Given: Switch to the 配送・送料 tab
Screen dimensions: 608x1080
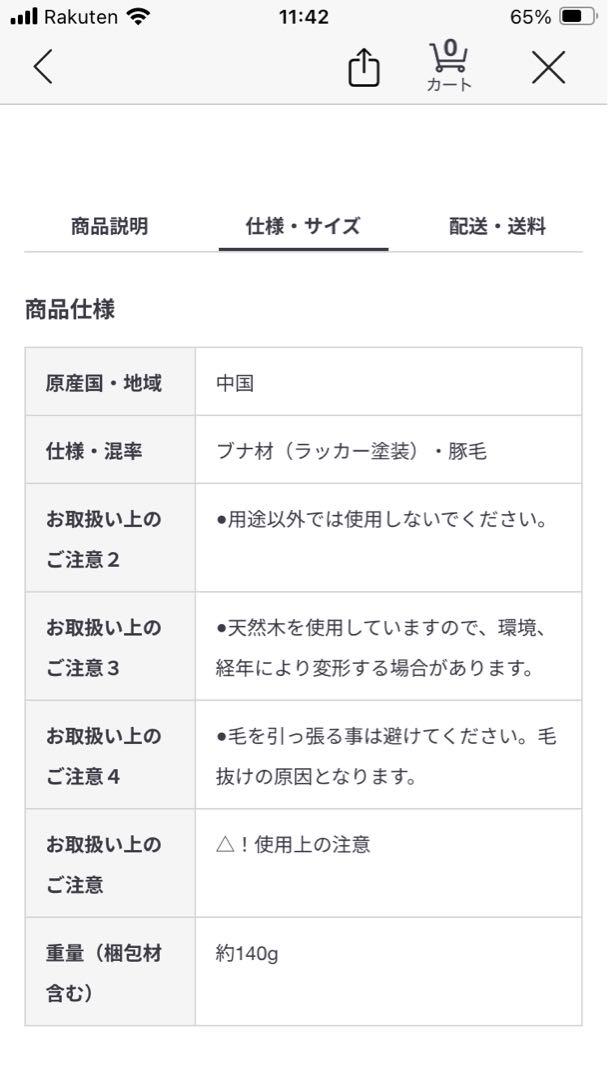Looking at the screenshot, I should (497, 226).
